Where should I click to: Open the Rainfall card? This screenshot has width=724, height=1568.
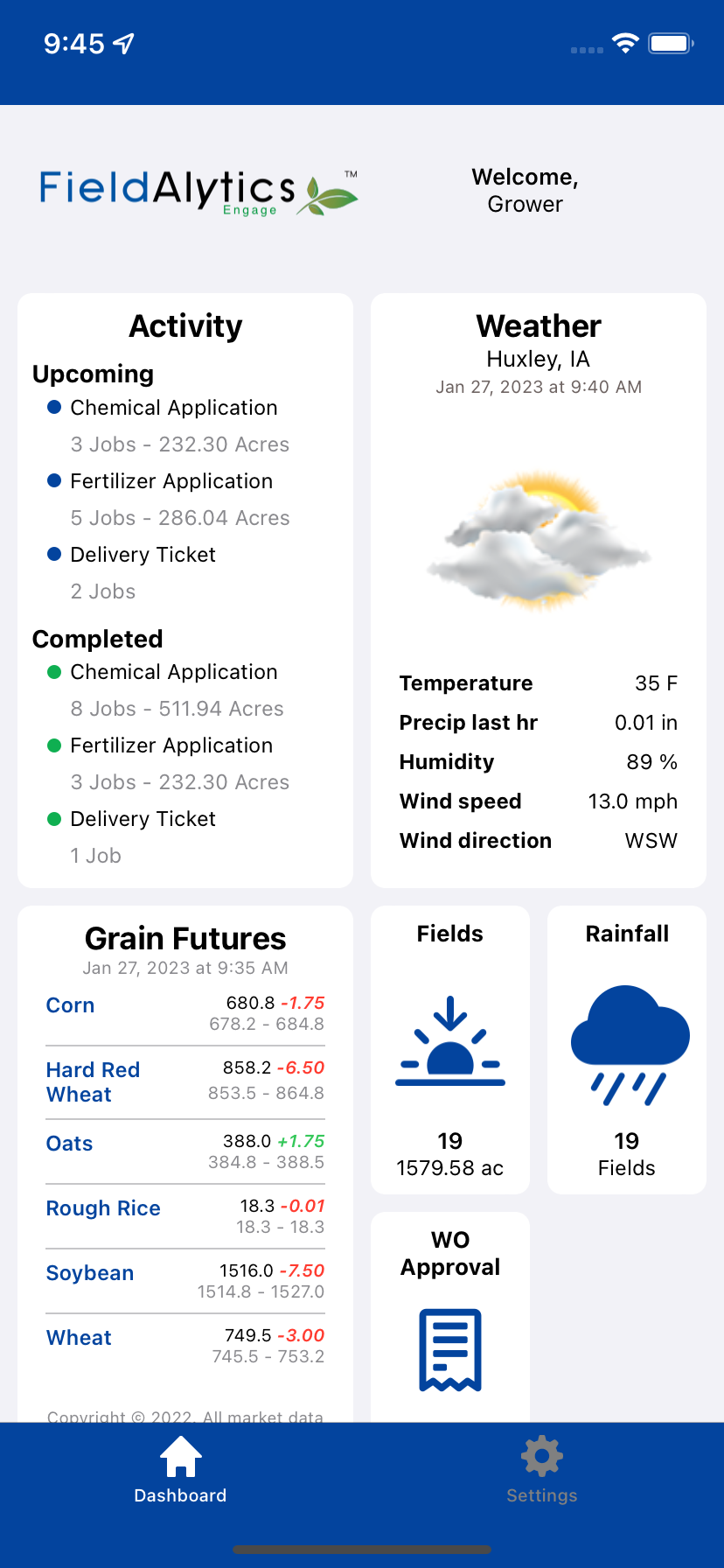(626, 1050)
